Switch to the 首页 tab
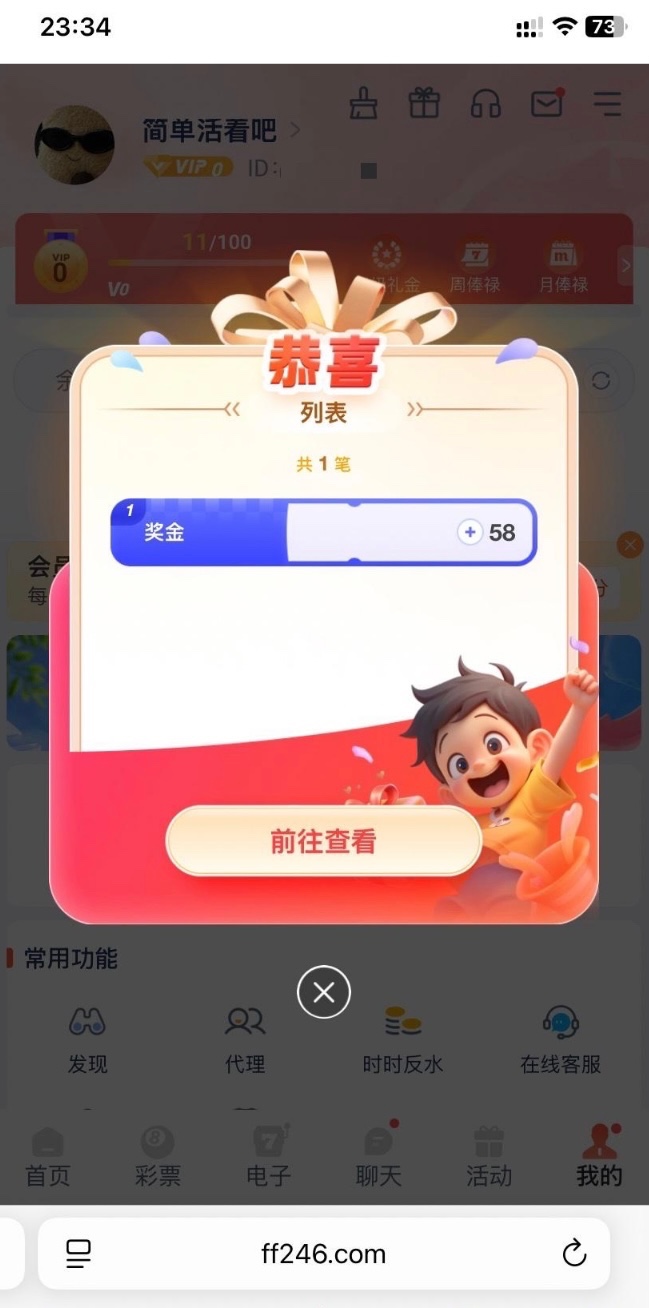 47,1158
